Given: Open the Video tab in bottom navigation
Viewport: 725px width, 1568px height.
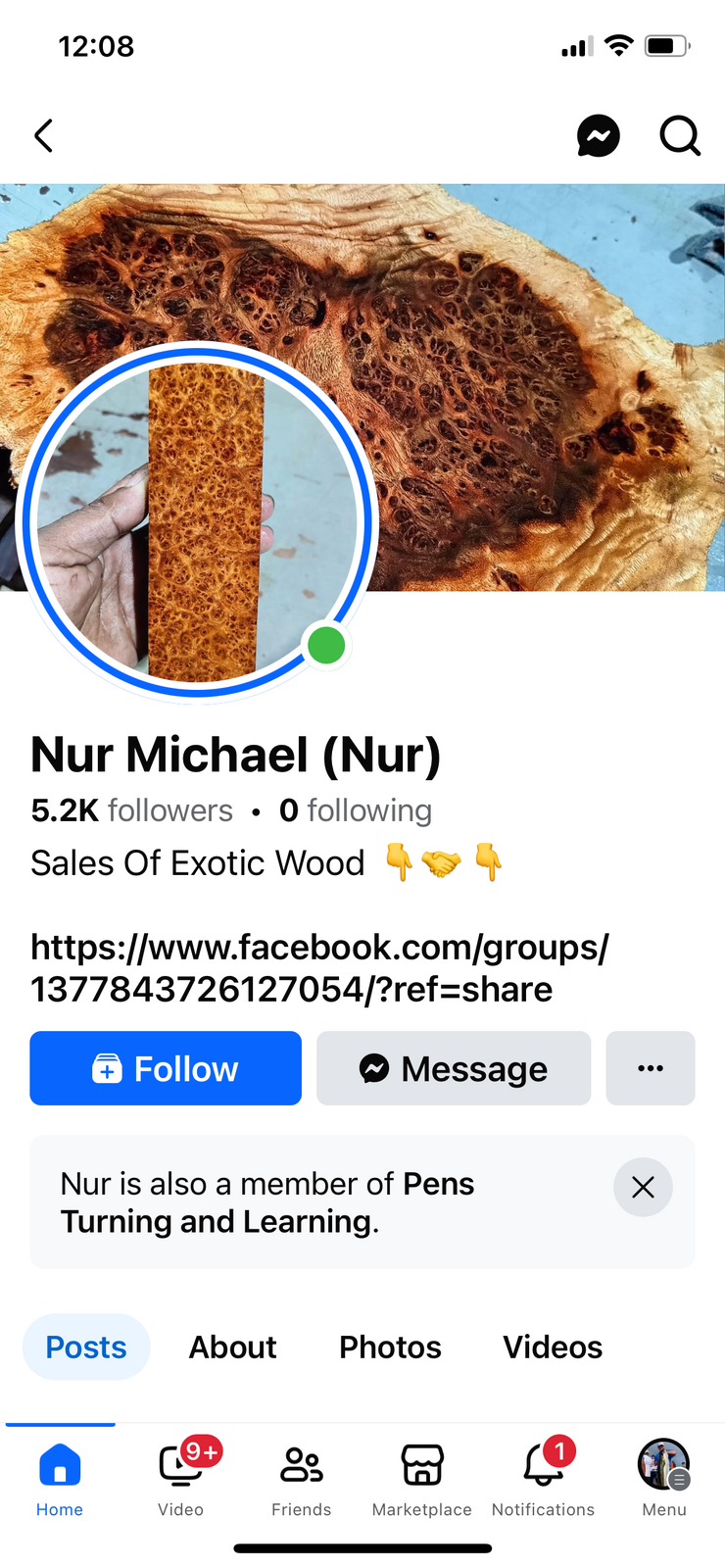Looking at the screenshot, I should 181,1480.
